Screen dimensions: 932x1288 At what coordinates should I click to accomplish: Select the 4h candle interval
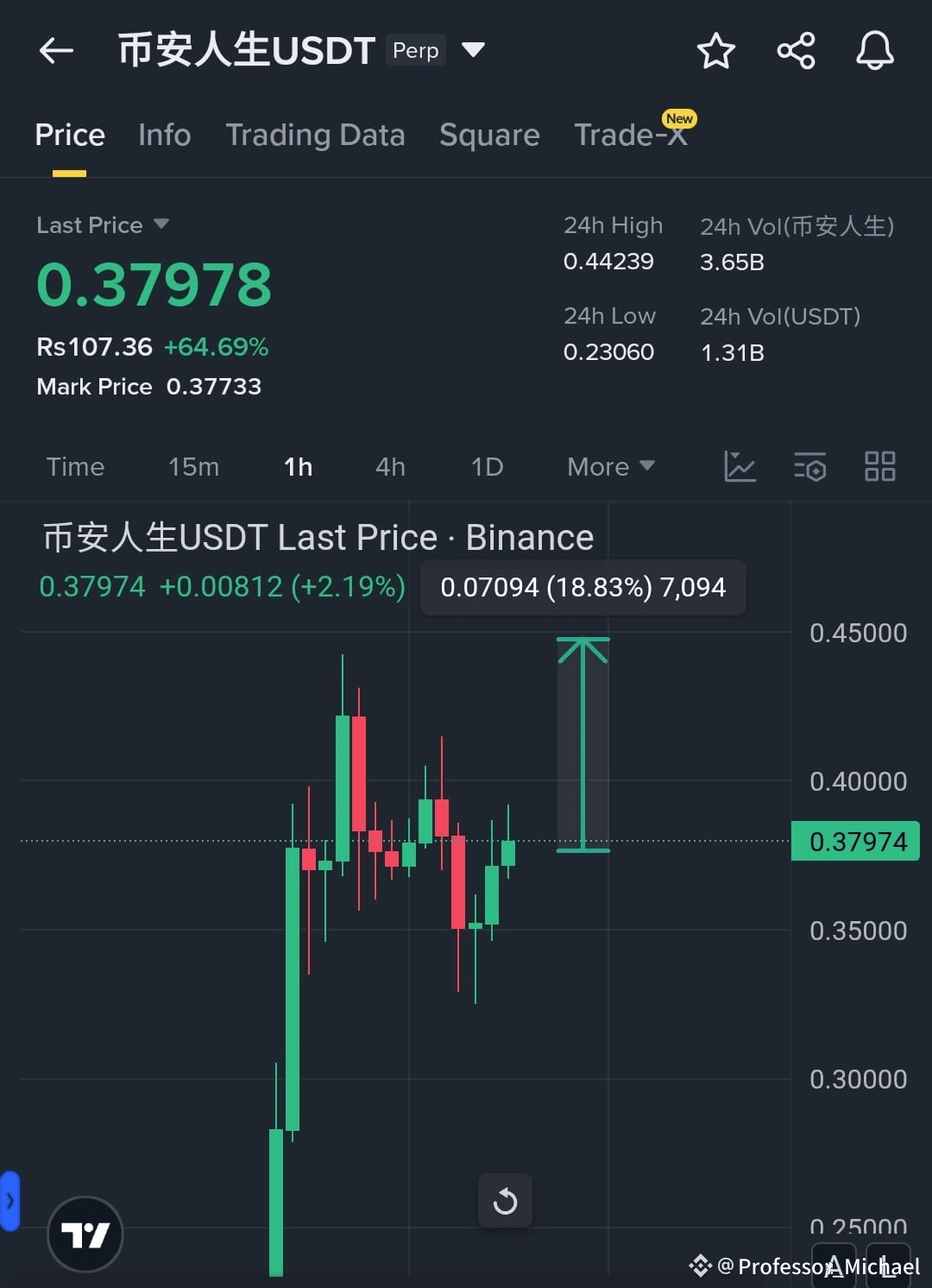click(389, 466)
